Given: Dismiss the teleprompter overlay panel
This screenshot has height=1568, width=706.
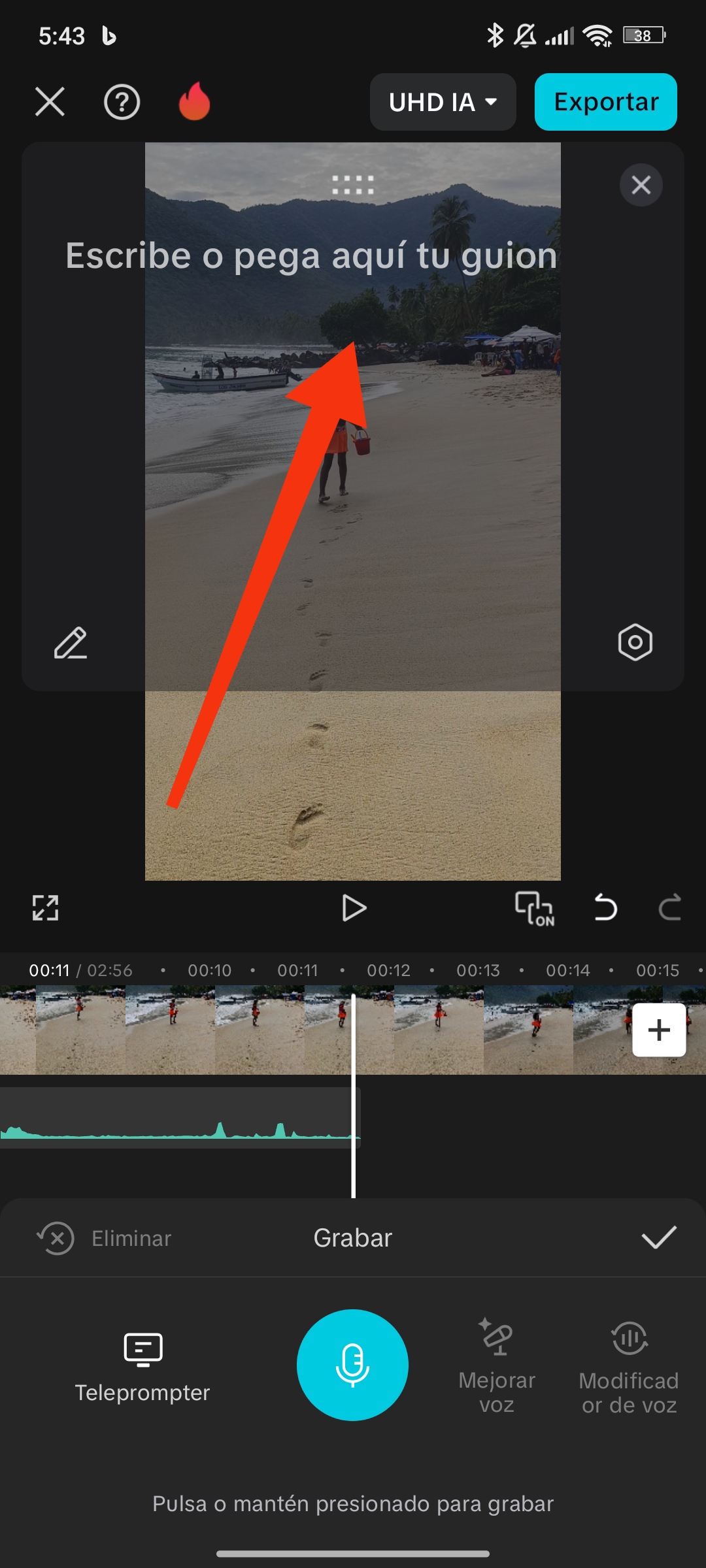Looking at the screenshot, I should [x=641, y=185].
